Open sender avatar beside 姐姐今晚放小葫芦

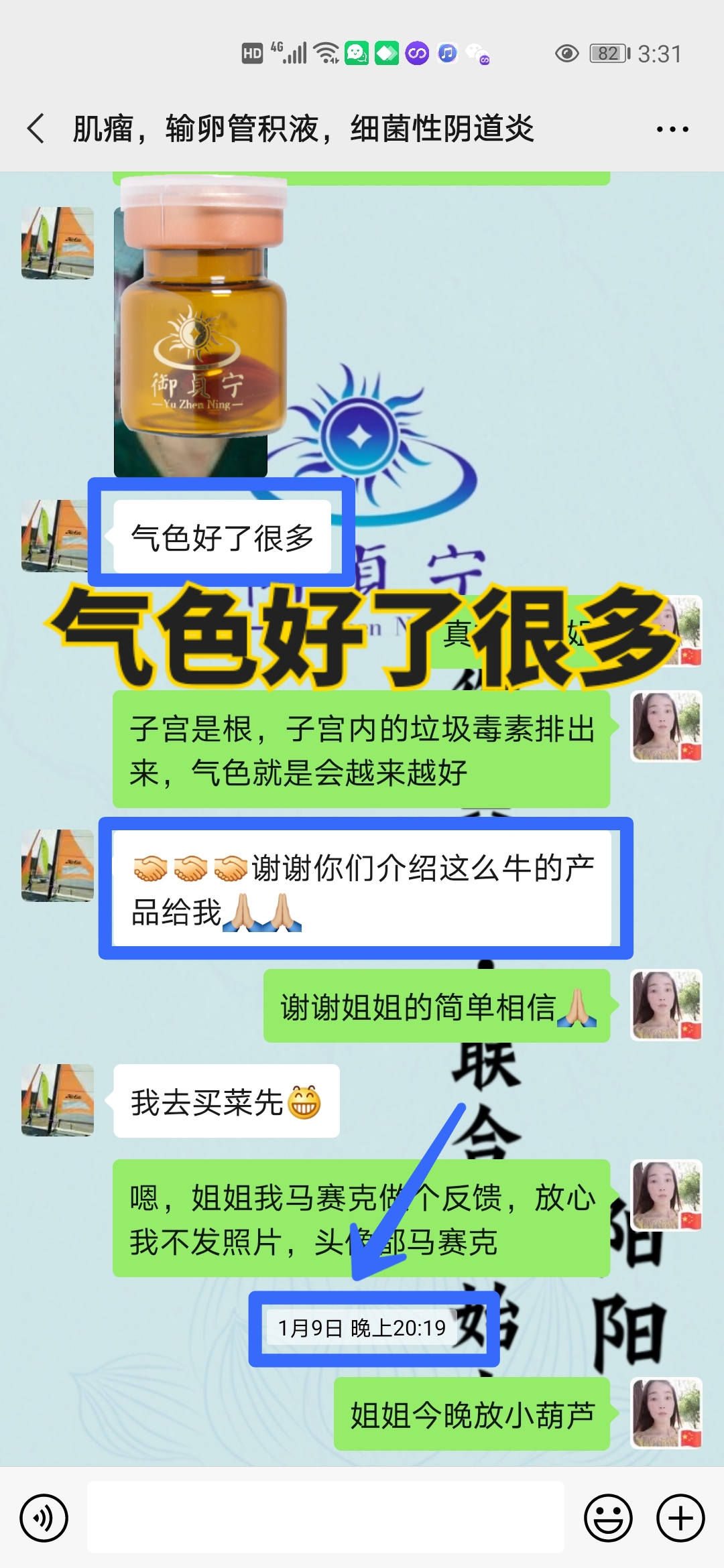click(x=666, y=1413)
